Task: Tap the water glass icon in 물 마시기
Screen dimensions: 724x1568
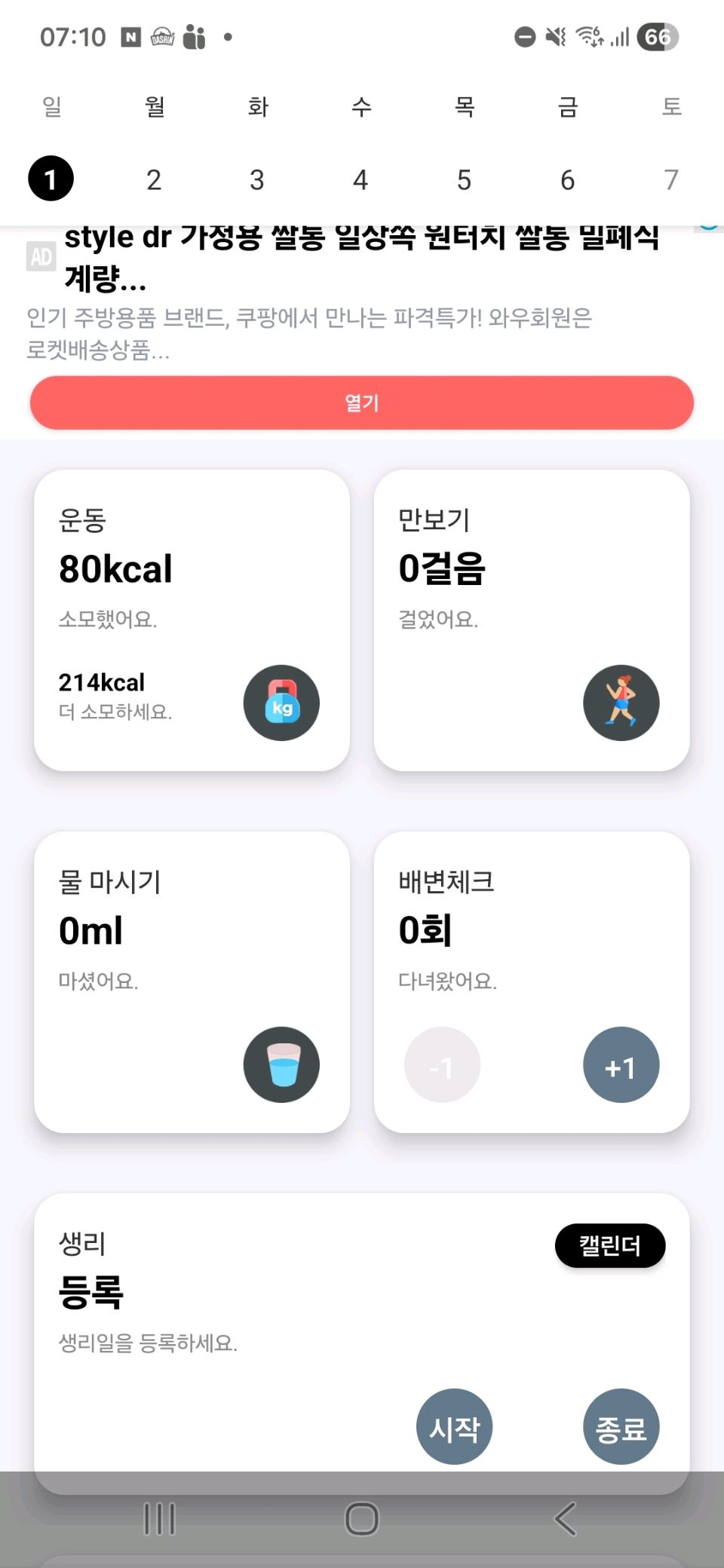Action: point(281,1064)
